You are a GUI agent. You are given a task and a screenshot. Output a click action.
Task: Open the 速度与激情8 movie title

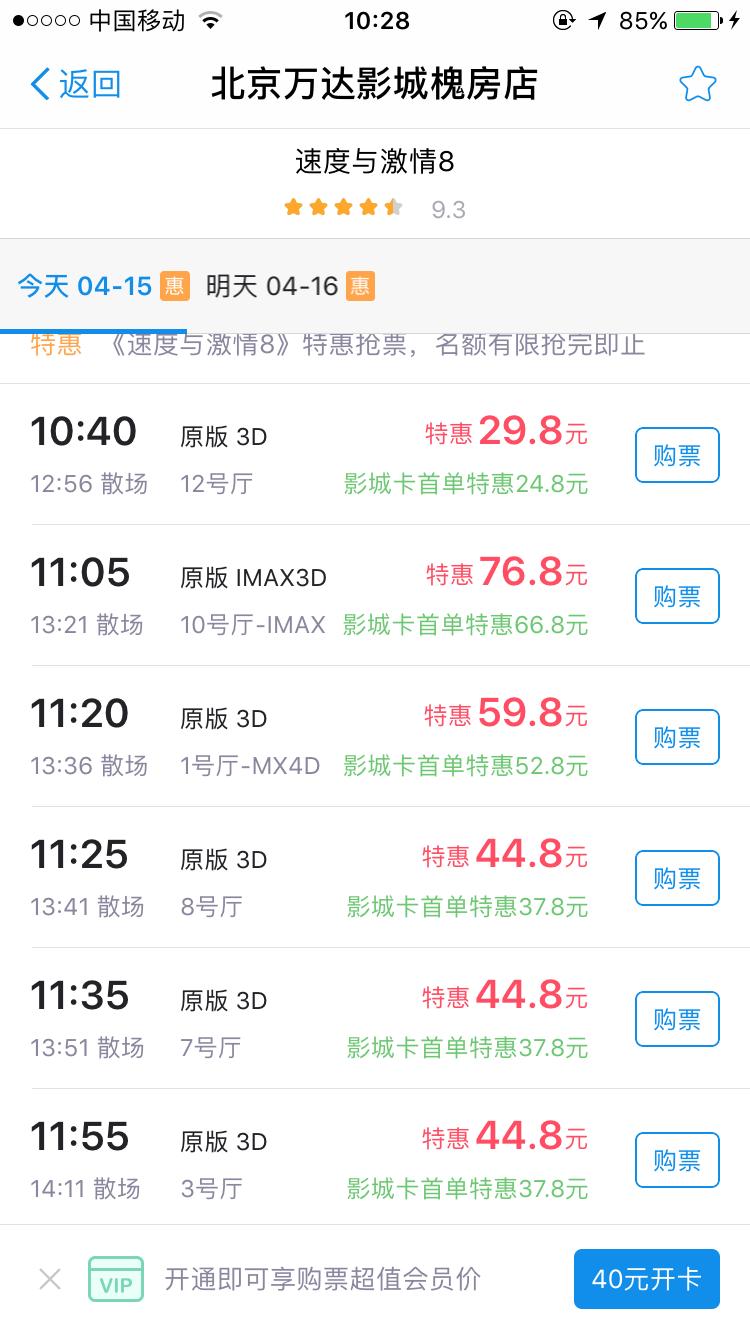375,161
